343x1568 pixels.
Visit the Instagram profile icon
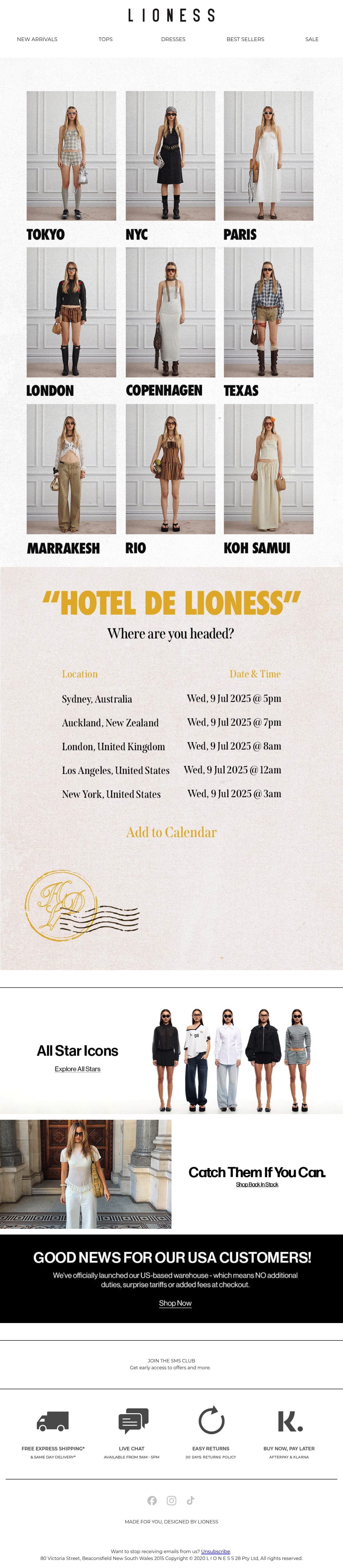[x=172, y=1500]
